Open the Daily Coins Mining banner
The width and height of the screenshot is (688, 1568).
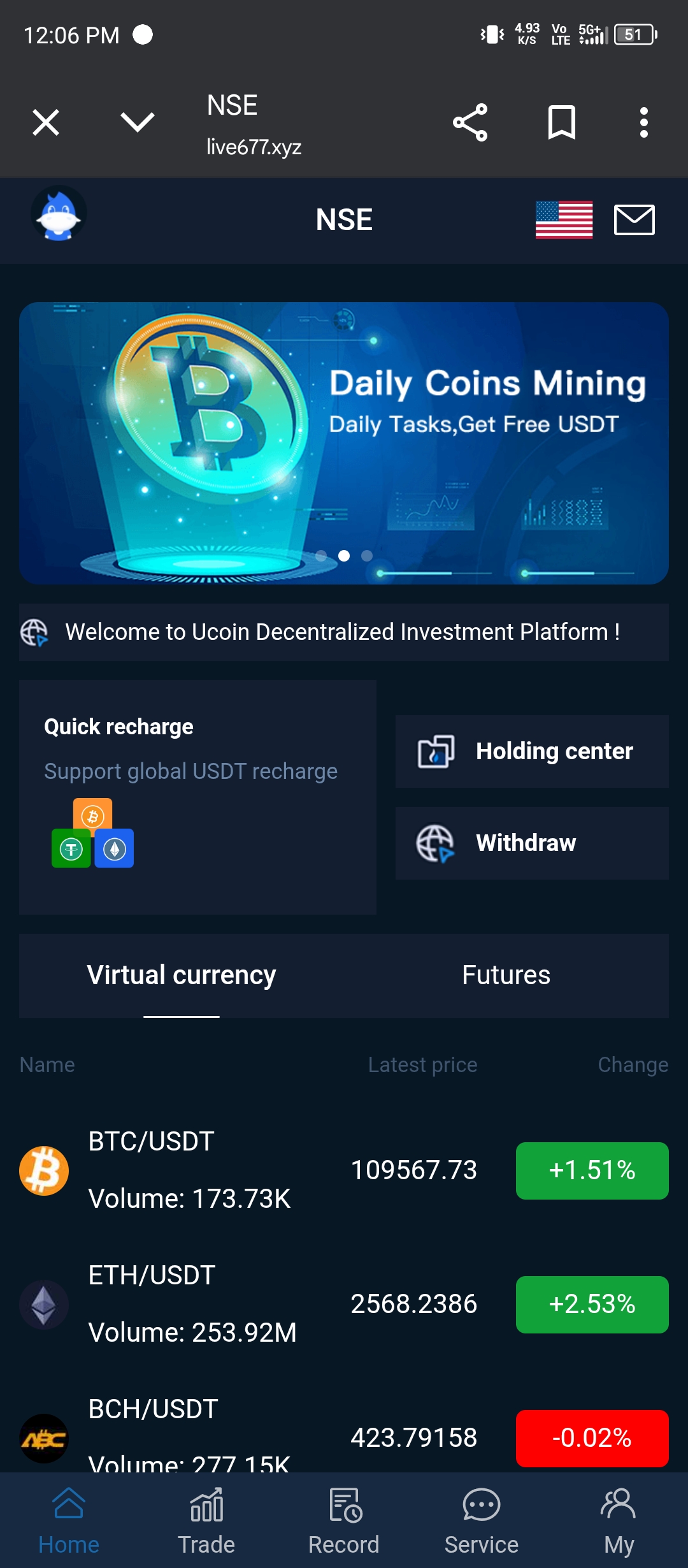pyautogui.click(x=344, y=443)
